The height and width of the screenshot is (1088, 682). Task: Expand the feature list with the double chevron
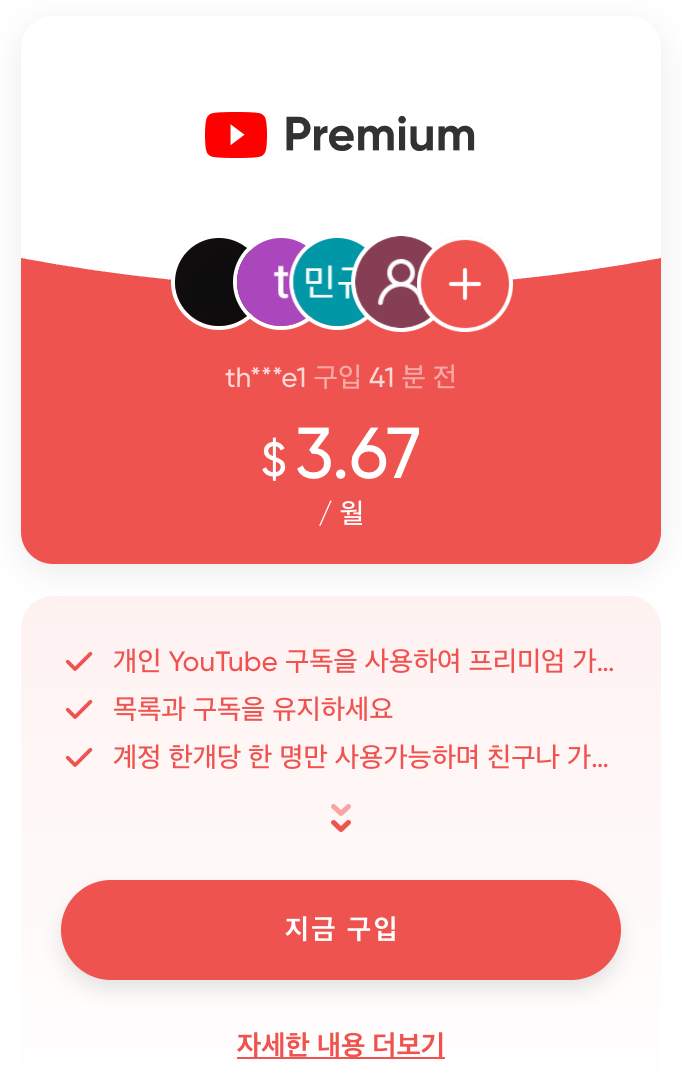[x=341, y=818]
